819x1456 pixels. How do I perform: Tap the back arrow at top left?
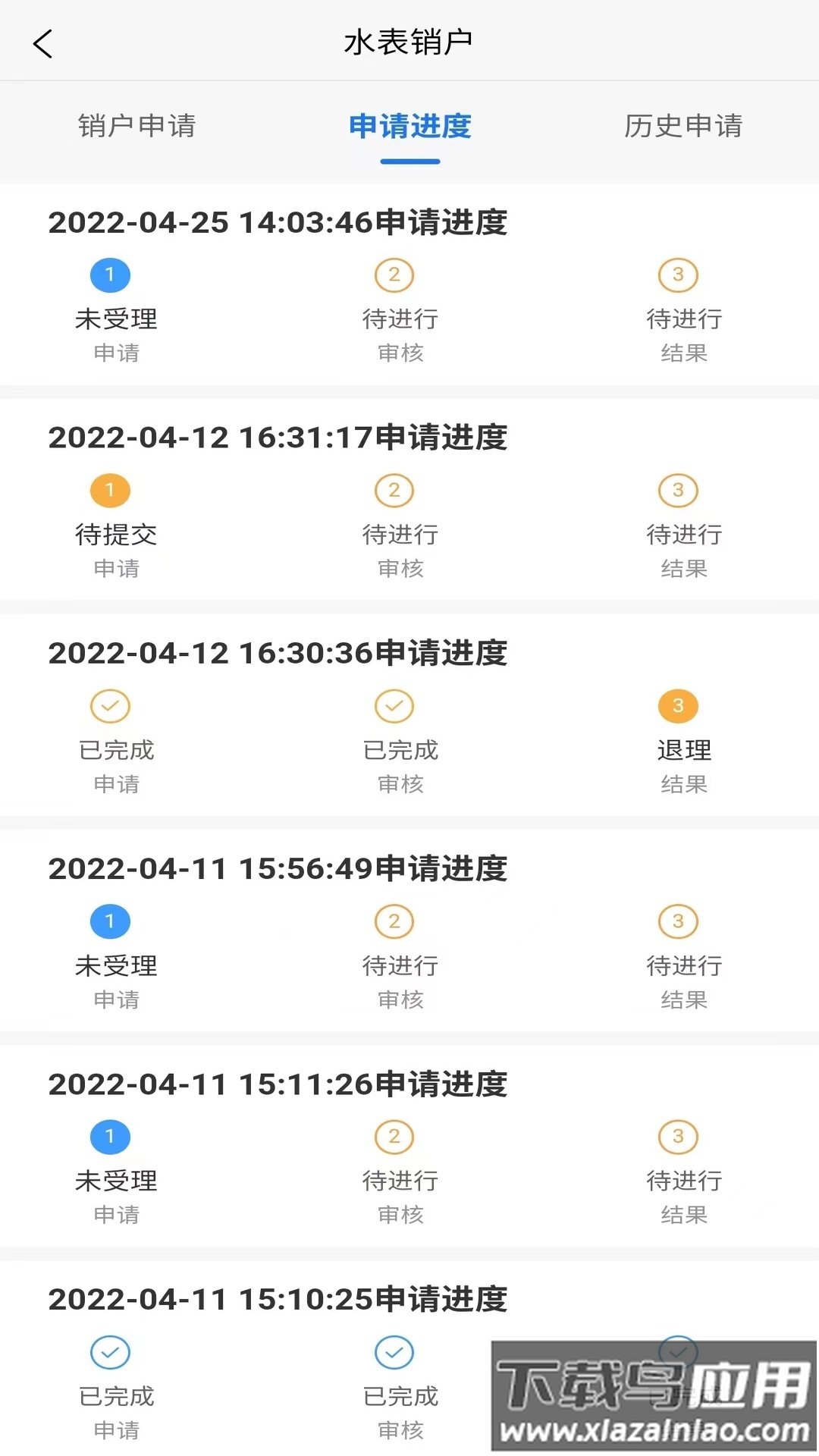pos(43,42)
